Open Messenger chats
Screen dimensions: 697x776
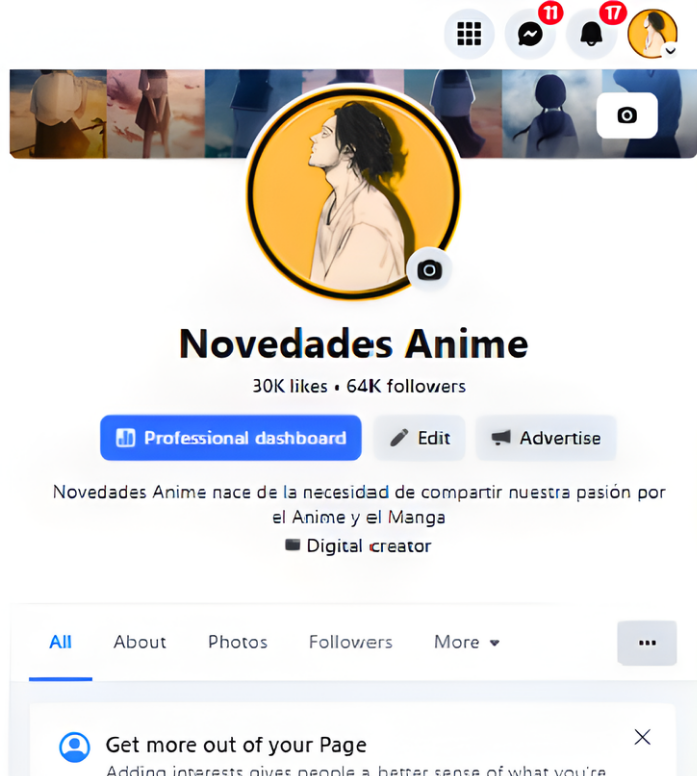tap(530, 34)
